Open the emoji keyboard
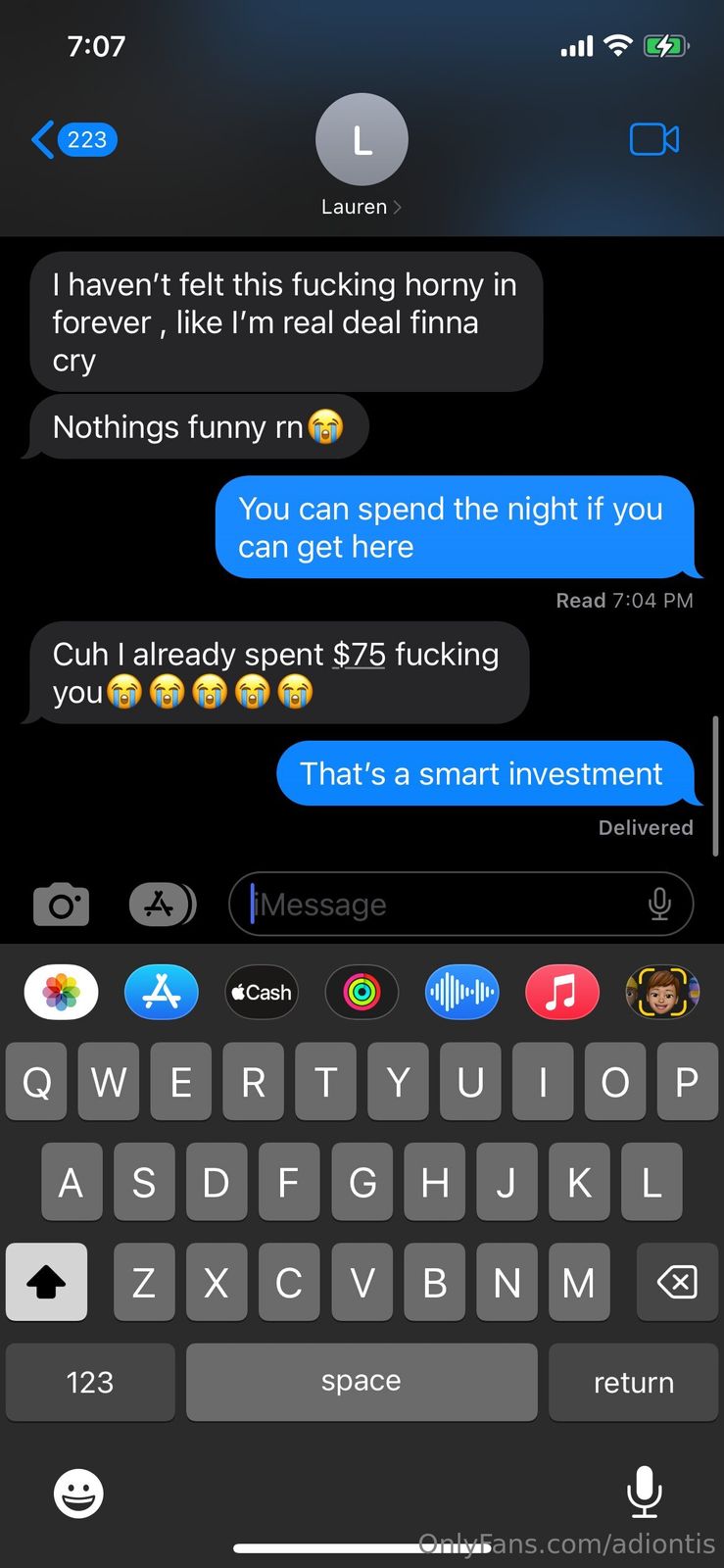Image resolution: width=724 pixels, height=1568 pixels. 77,1494
